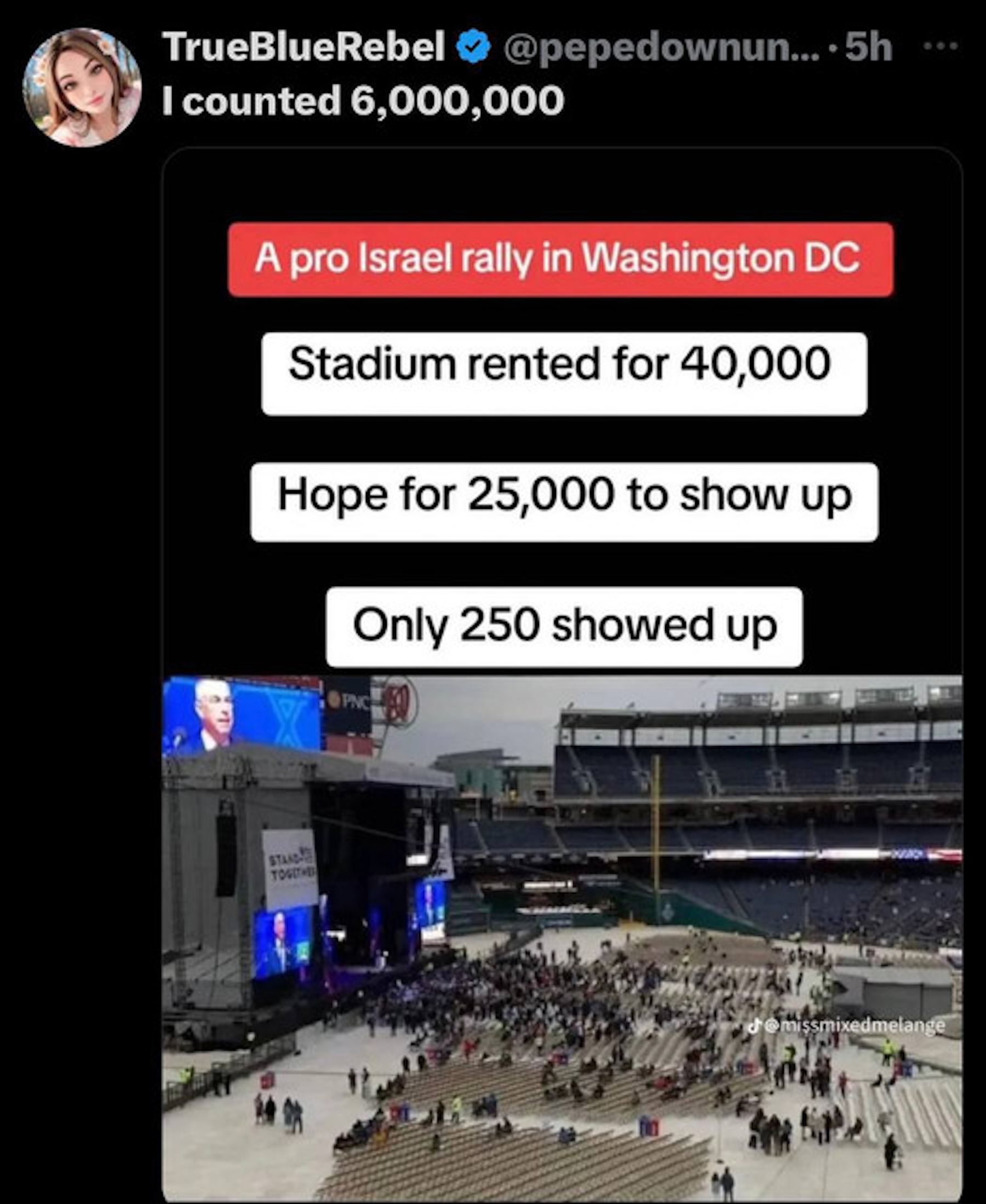Tap the TrueBlueRebel display name
This screenshot has height=1204, width=986.
pos(303,47)
